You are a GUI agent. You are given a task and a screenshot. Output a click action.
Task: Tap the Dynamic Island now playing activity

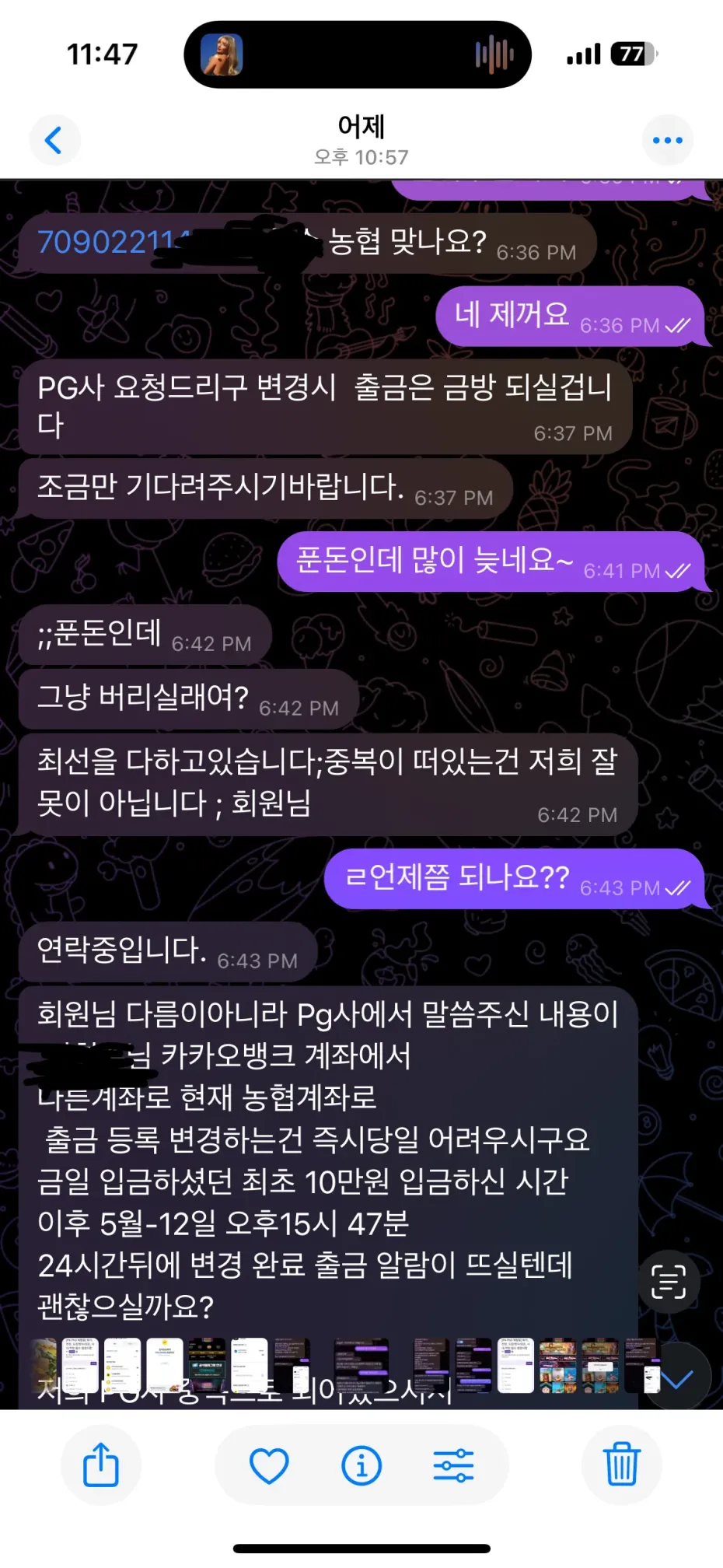click(358, 54)
